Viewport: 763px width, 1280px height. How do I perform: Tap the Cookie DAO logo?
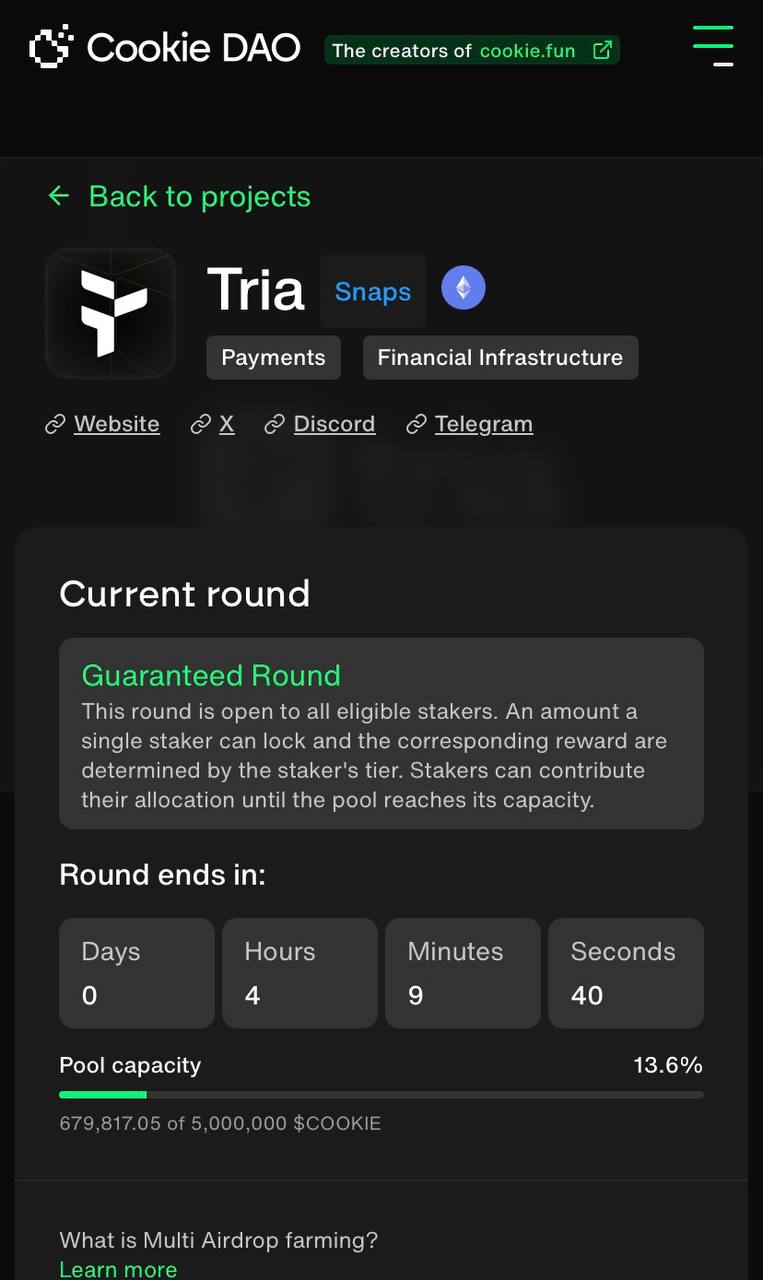point(165,47)
